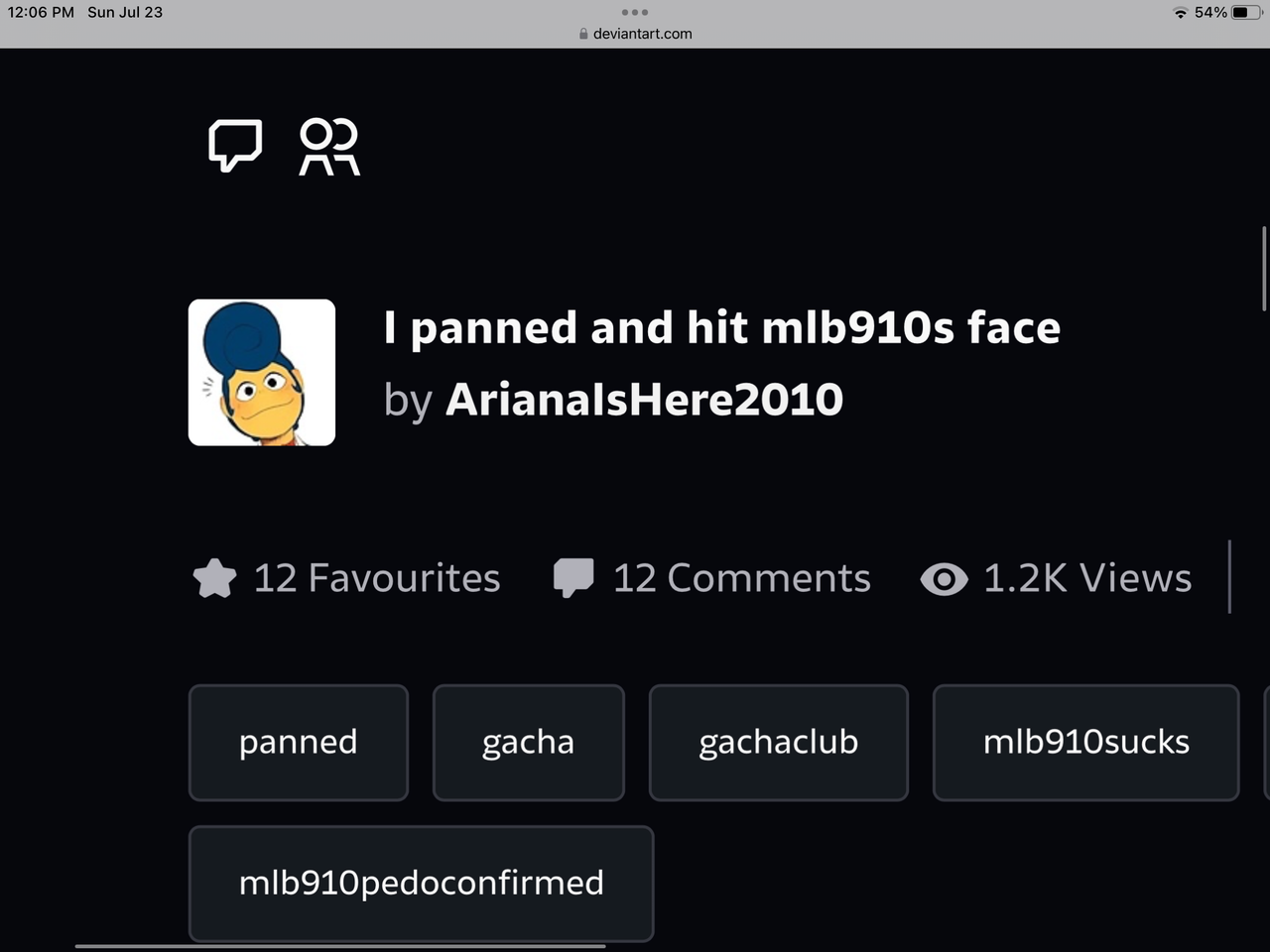This screenshot has height=952, width=1270.
Task: Visit ArianaIsHere2010's profile link
Action: point(644,400)
